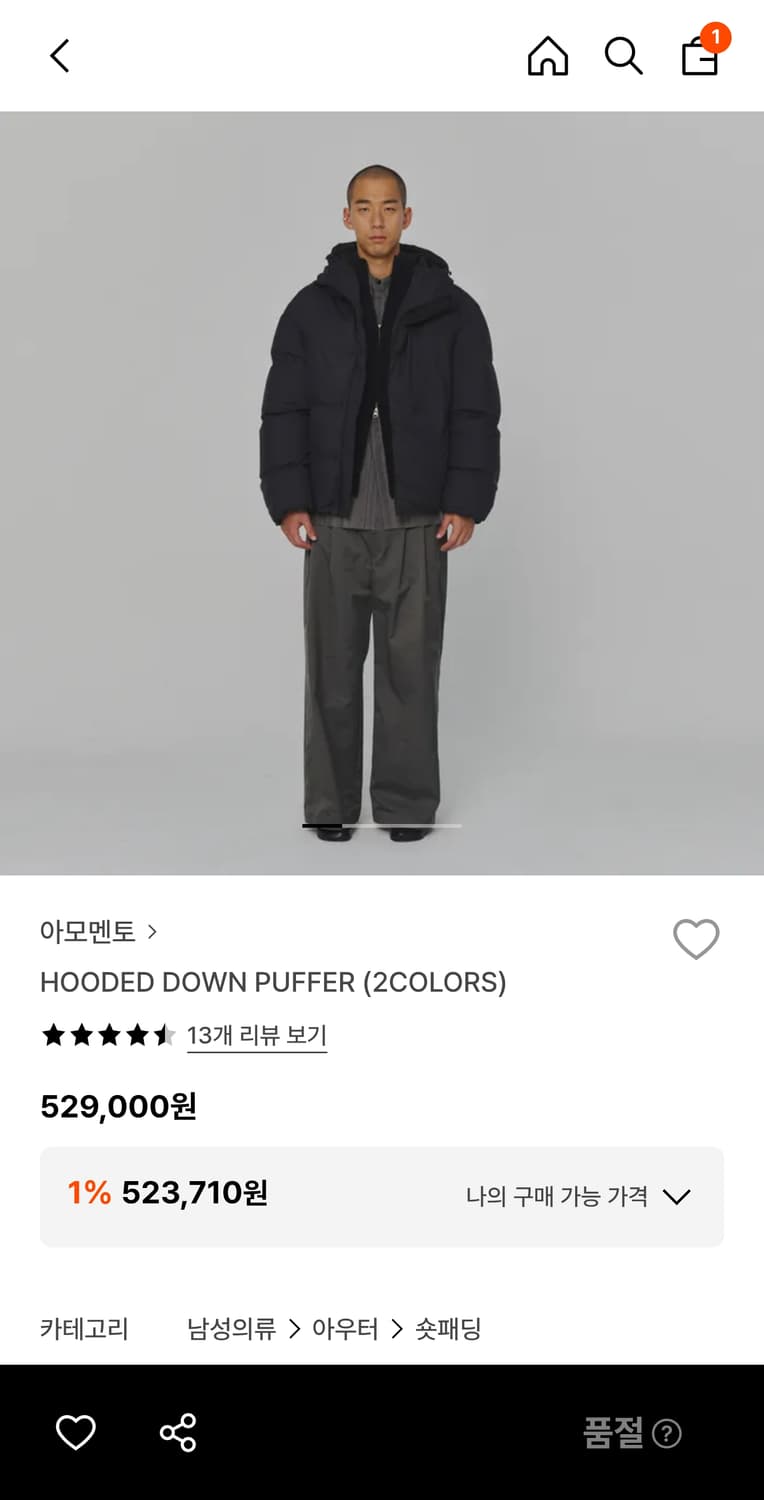Screen dimensions: 764x1500
Task: Open 13개 리뷰 보기 reviews link
Action: coord(256,1035)
